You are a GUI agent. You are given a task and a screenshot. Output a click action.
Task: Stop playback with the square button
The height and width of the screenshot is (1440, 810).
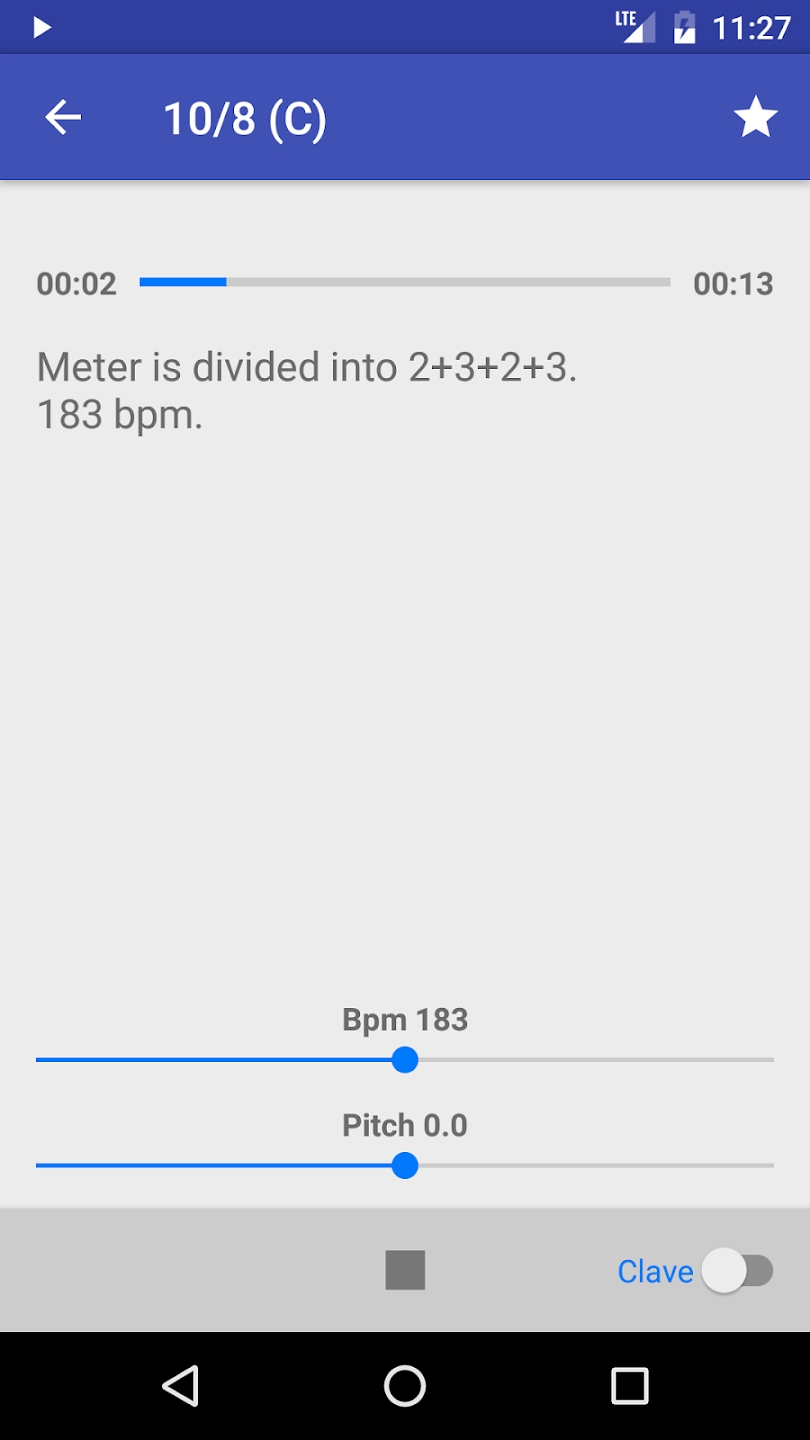click(405, 1270)
